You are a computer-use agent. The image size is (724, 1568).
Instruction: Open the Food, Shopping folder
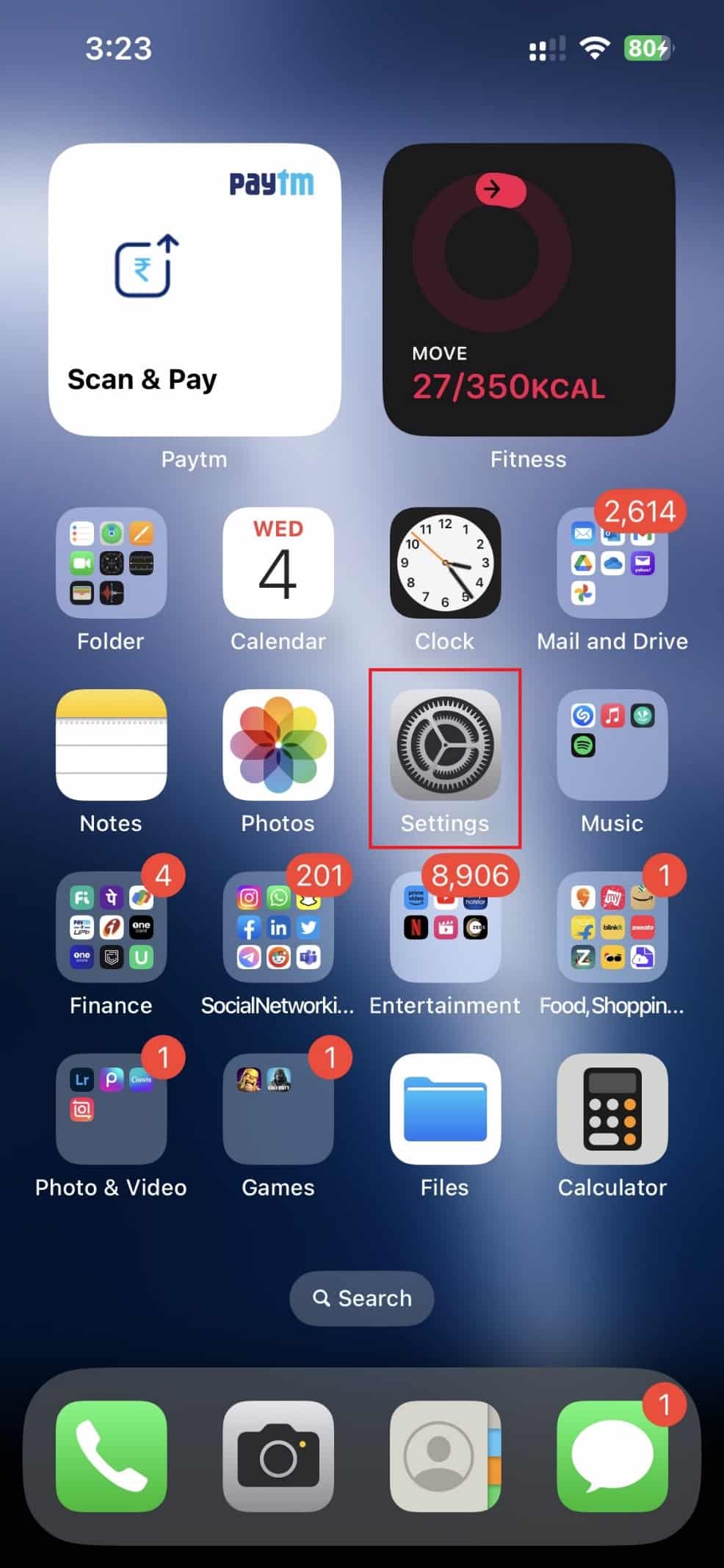pos(612,927)
